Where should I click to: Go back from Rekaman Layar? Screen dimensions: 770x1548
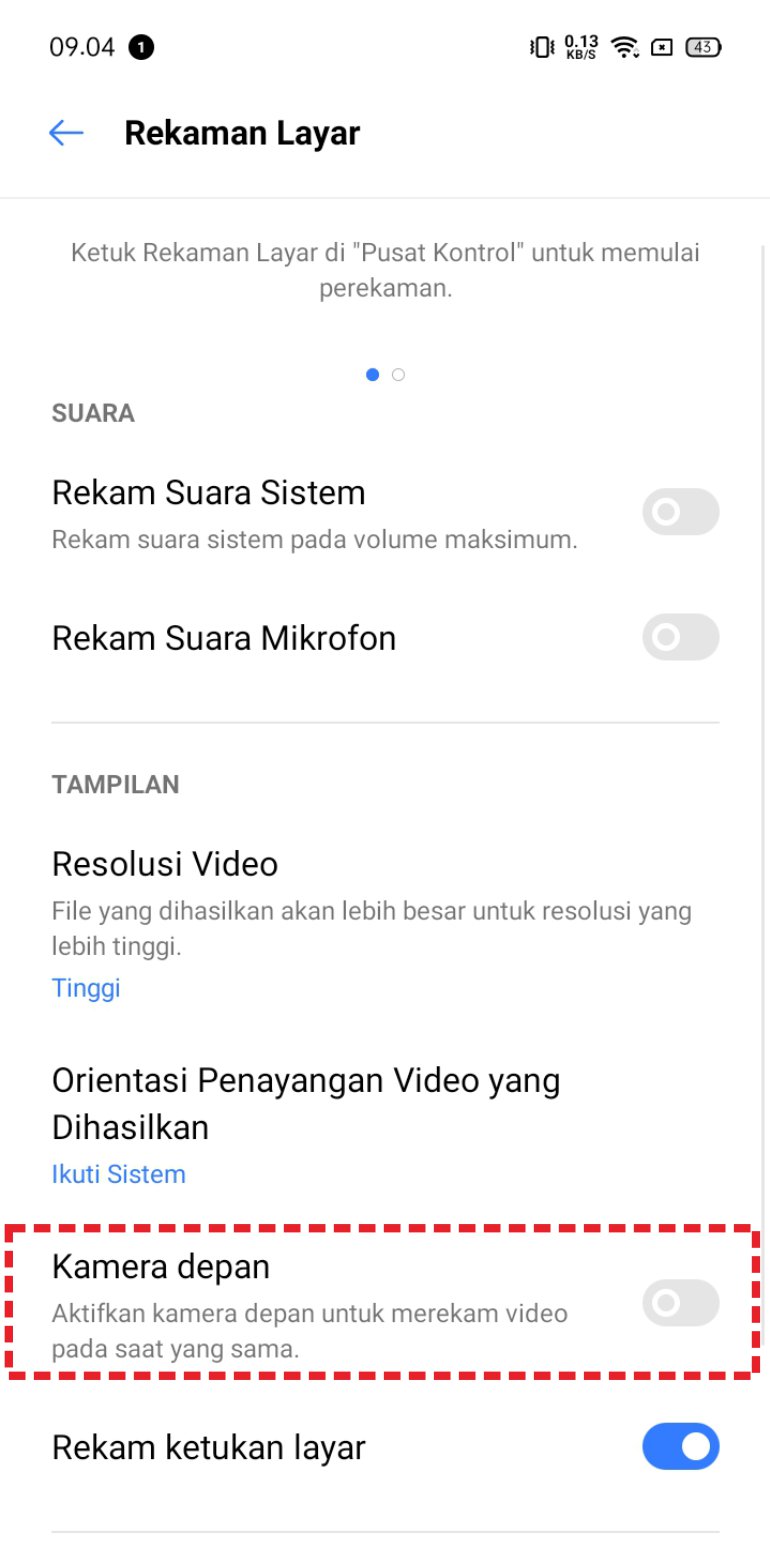66,133
